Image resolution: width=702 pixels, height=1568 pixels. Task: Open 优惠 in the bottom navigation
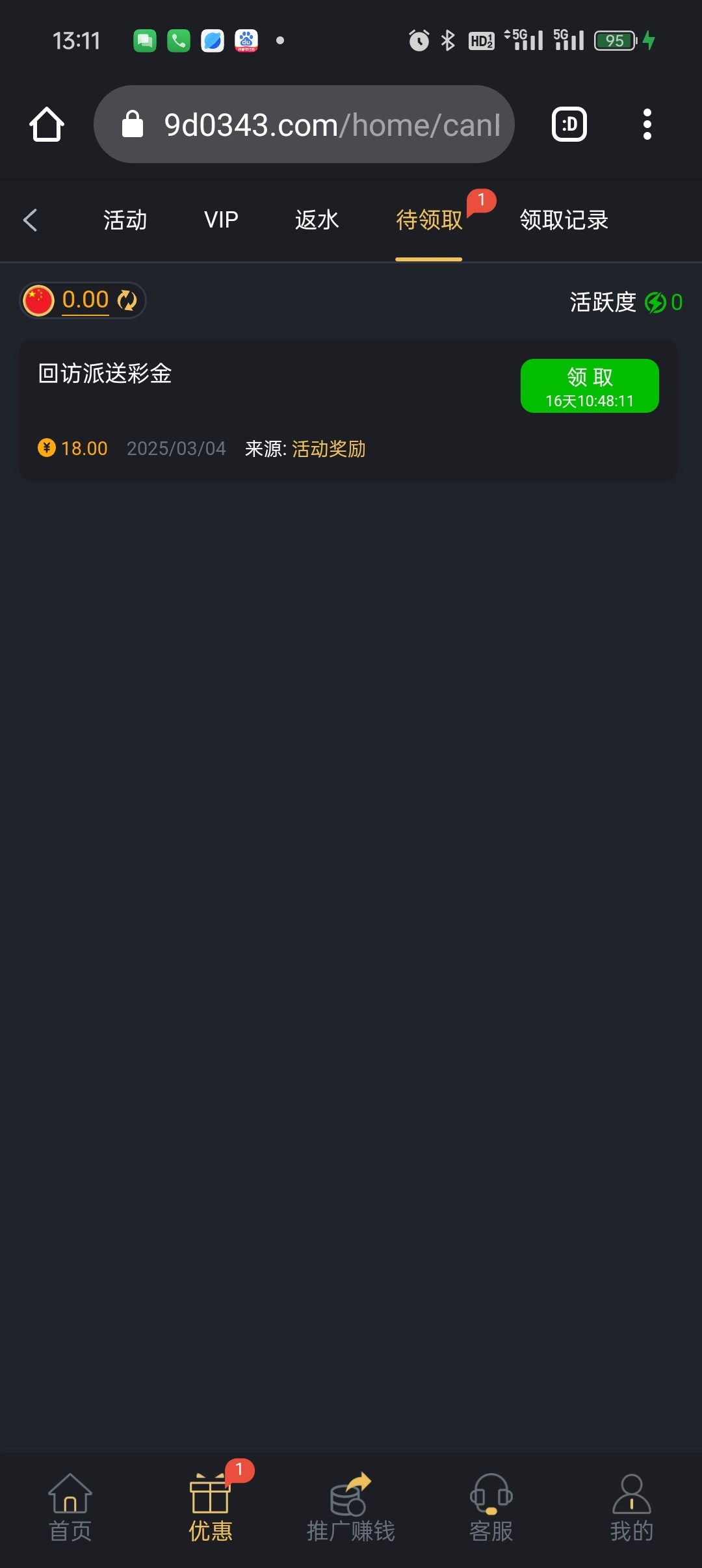(211, 1508)
